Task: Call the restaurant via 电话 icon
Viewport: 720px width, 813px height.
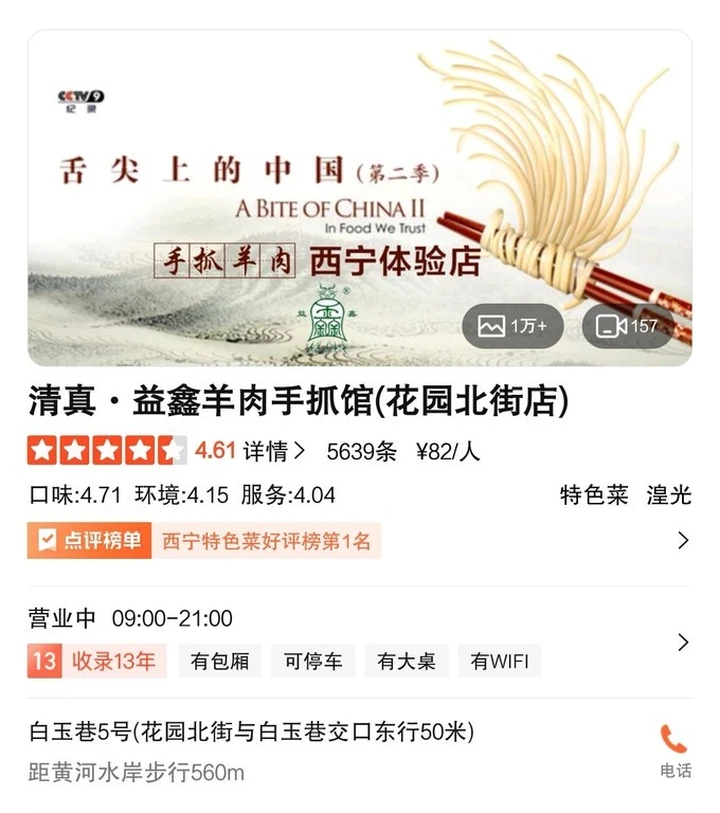Action: (x=675, y=749)
